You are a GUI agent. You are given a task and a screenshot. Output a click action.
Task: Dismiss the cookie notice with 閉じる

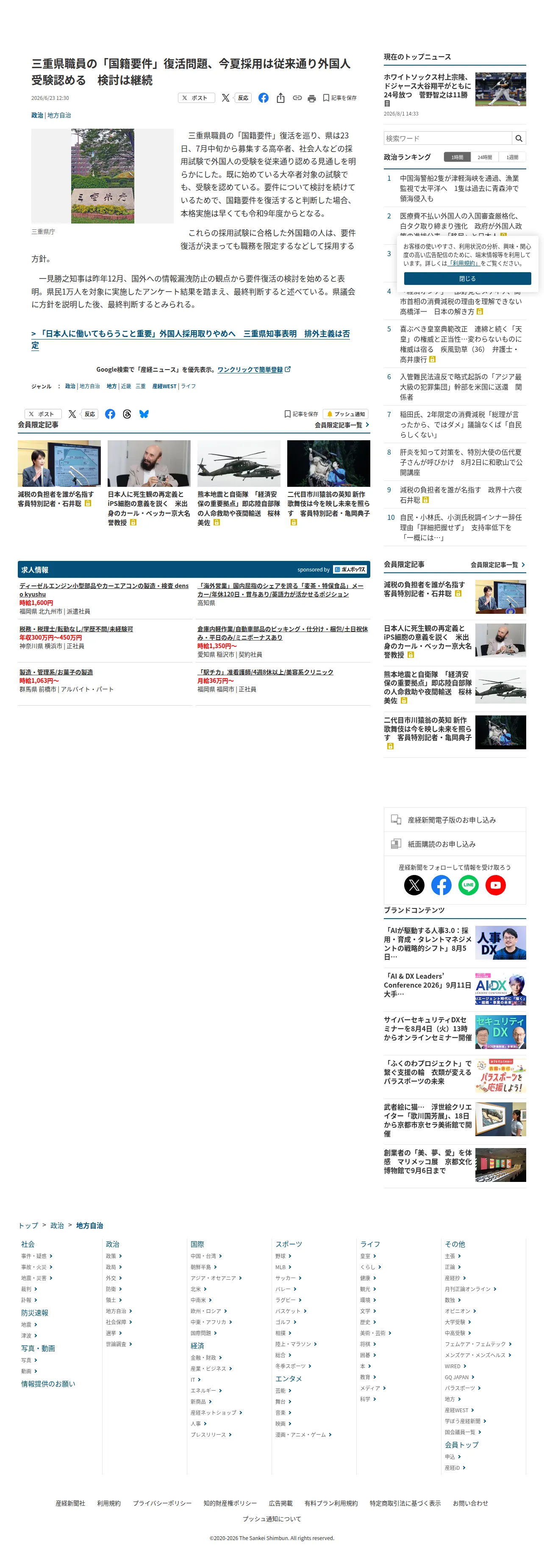467,279
